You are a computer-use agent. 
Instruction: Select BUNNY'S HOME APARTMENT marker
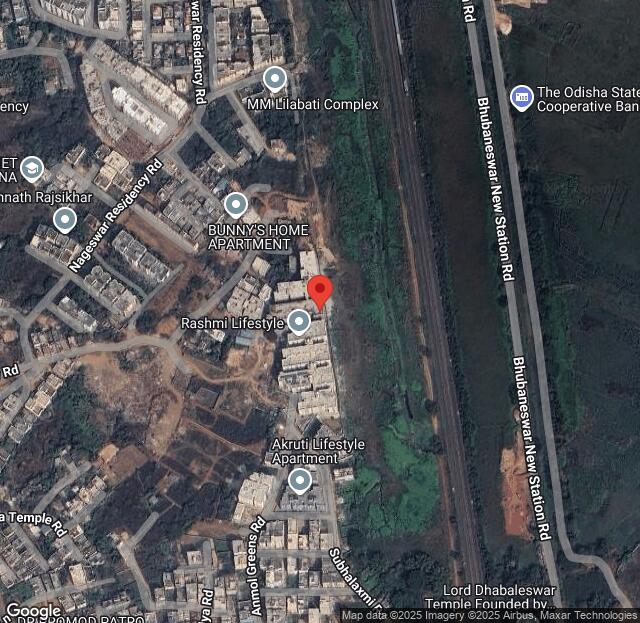click(236, 205)
